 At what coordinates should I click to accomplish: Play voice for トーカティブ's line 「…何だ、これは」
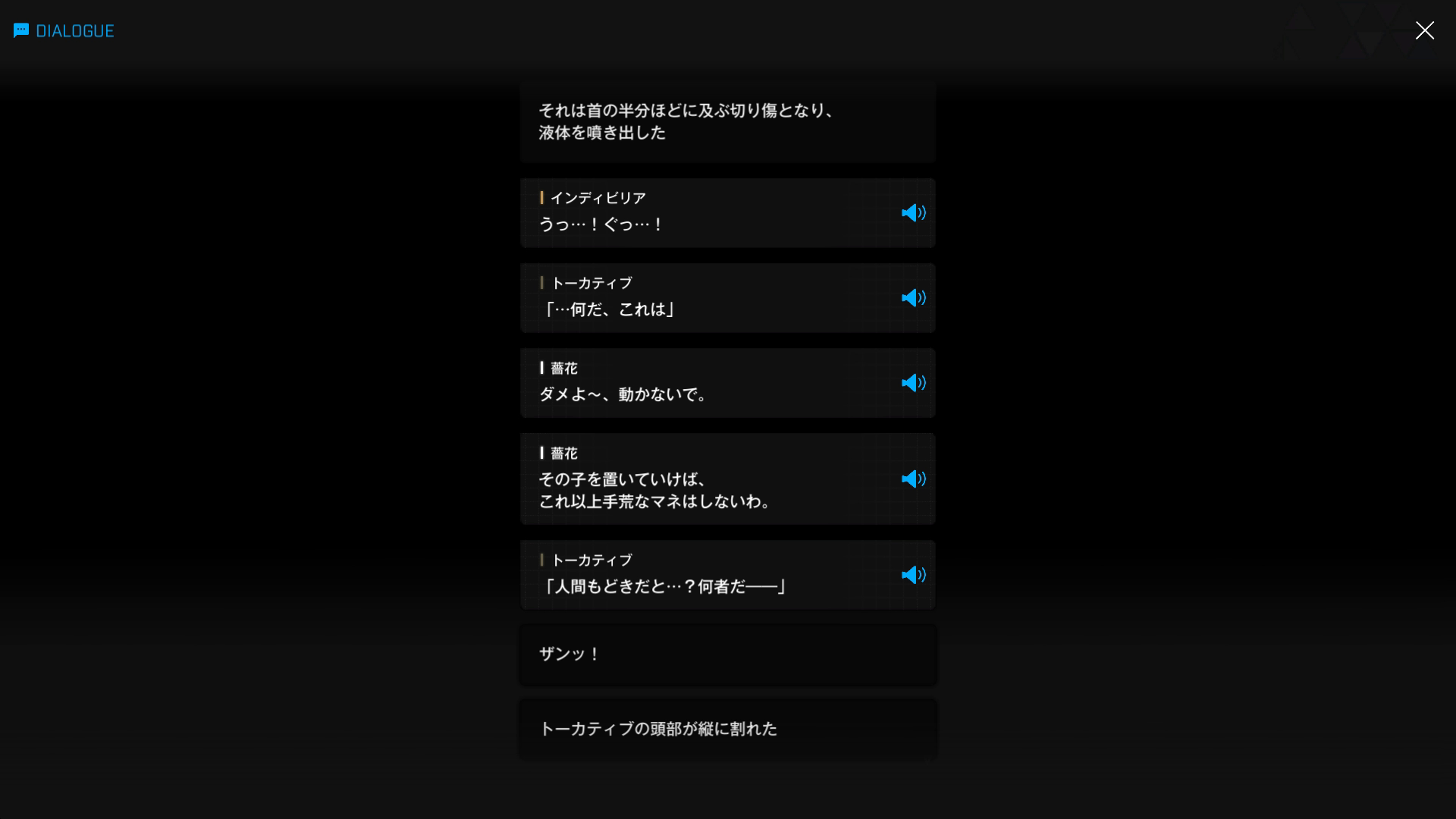coord(913,298)
